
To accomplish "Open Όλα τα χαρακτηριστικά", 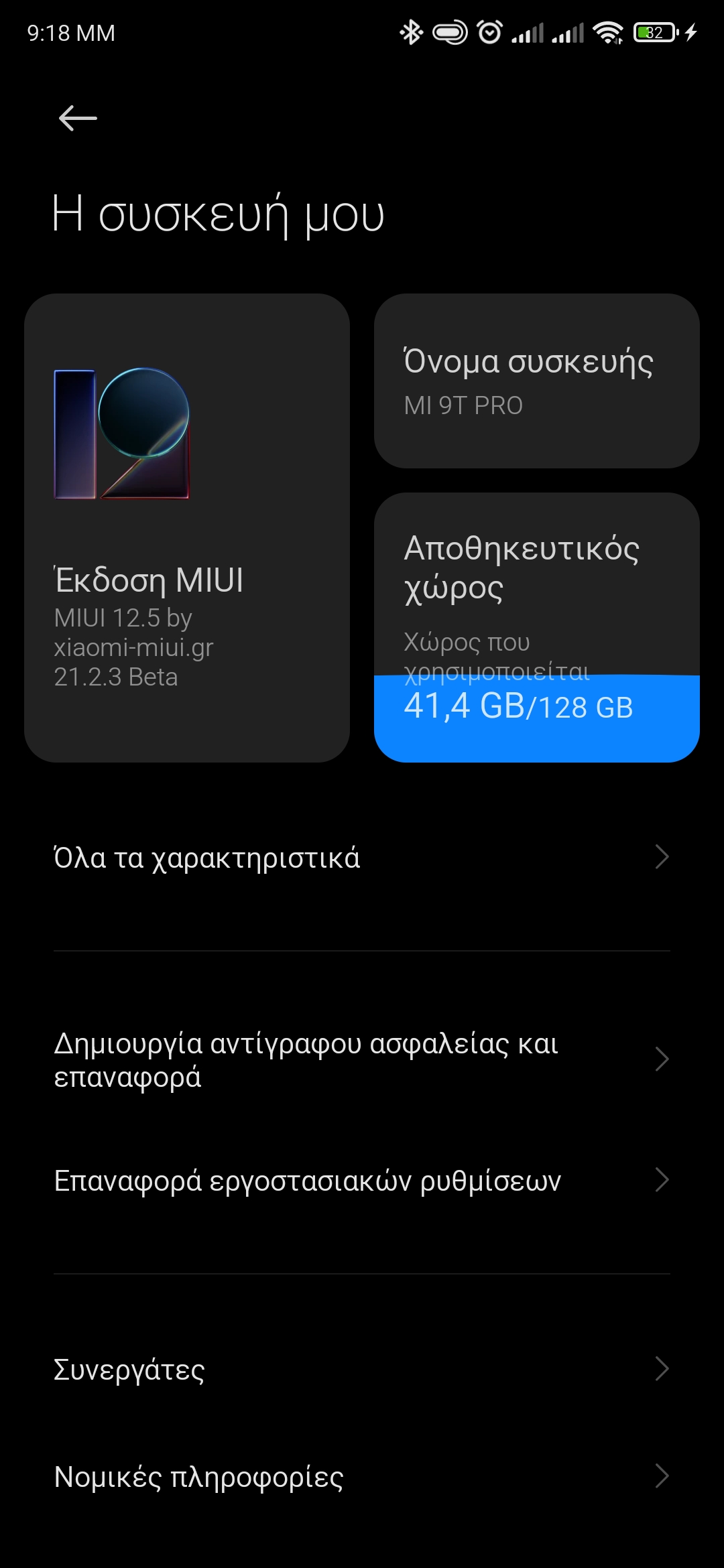I will pyautogui.click(x=362, y=858).
